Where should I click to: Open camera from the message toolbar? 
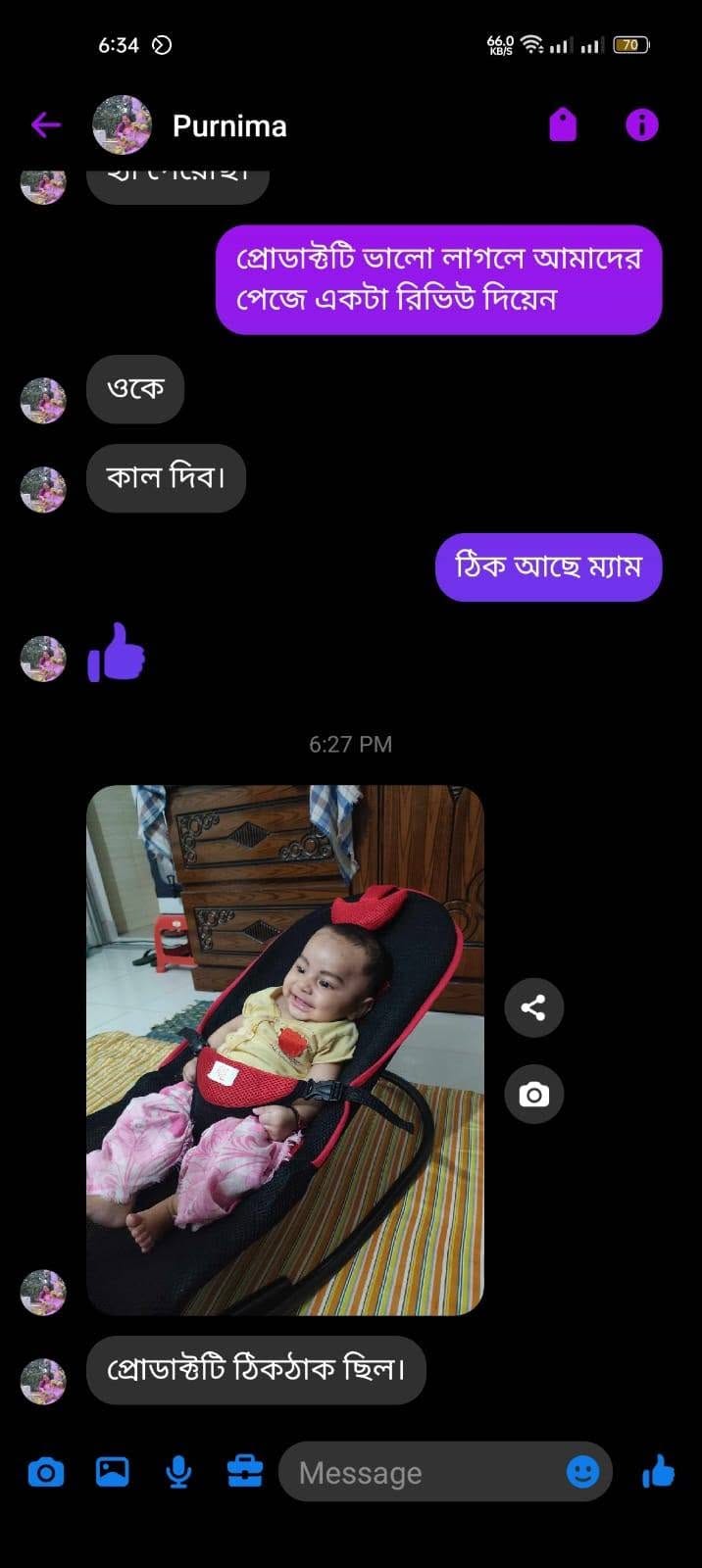click(x=46, y=1472)
